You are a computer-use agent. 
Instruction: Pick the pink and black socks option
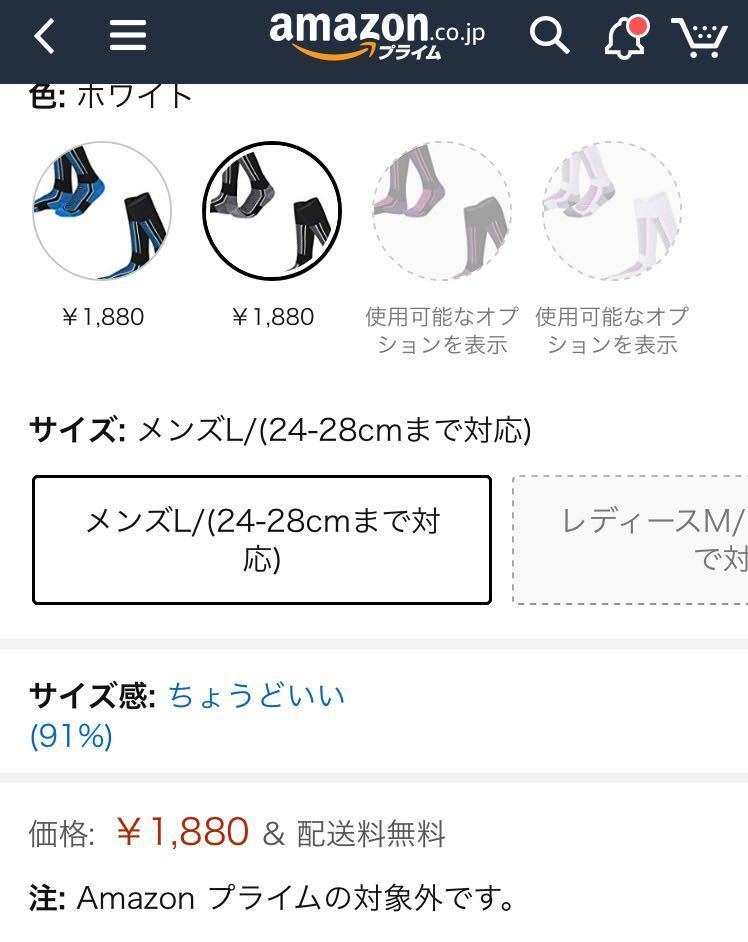pos(442,211)
